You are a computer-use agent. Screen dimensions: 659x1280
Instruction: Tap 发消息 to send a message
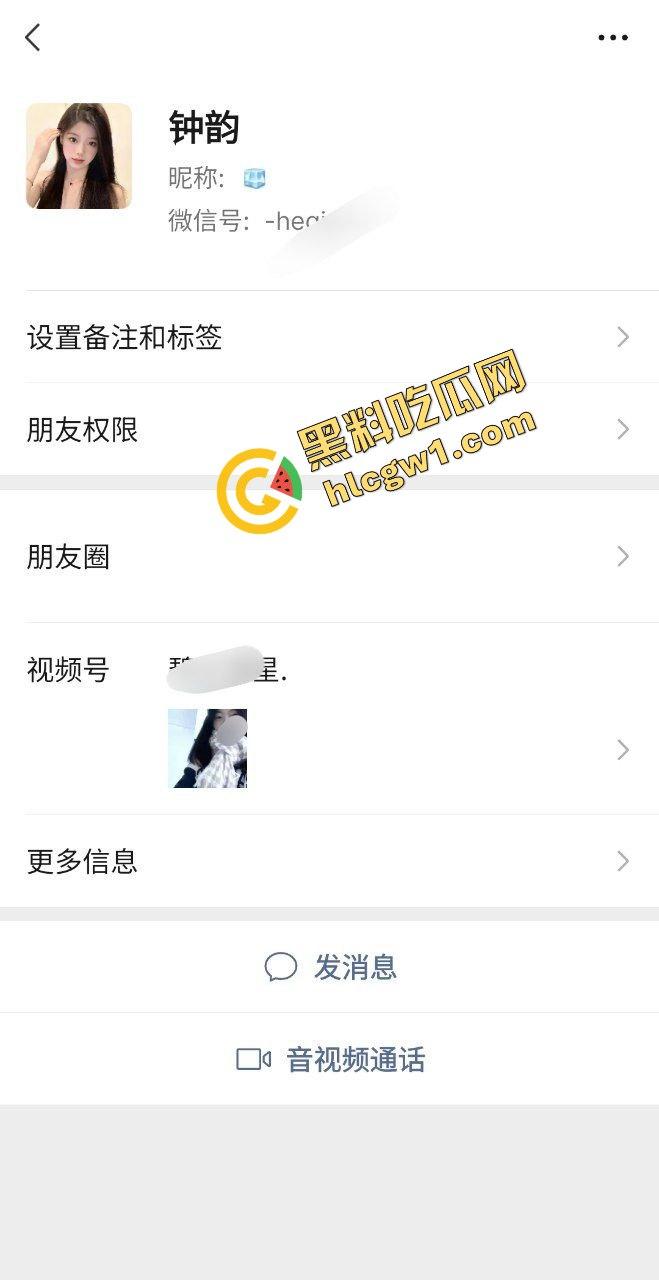(330, 967)
